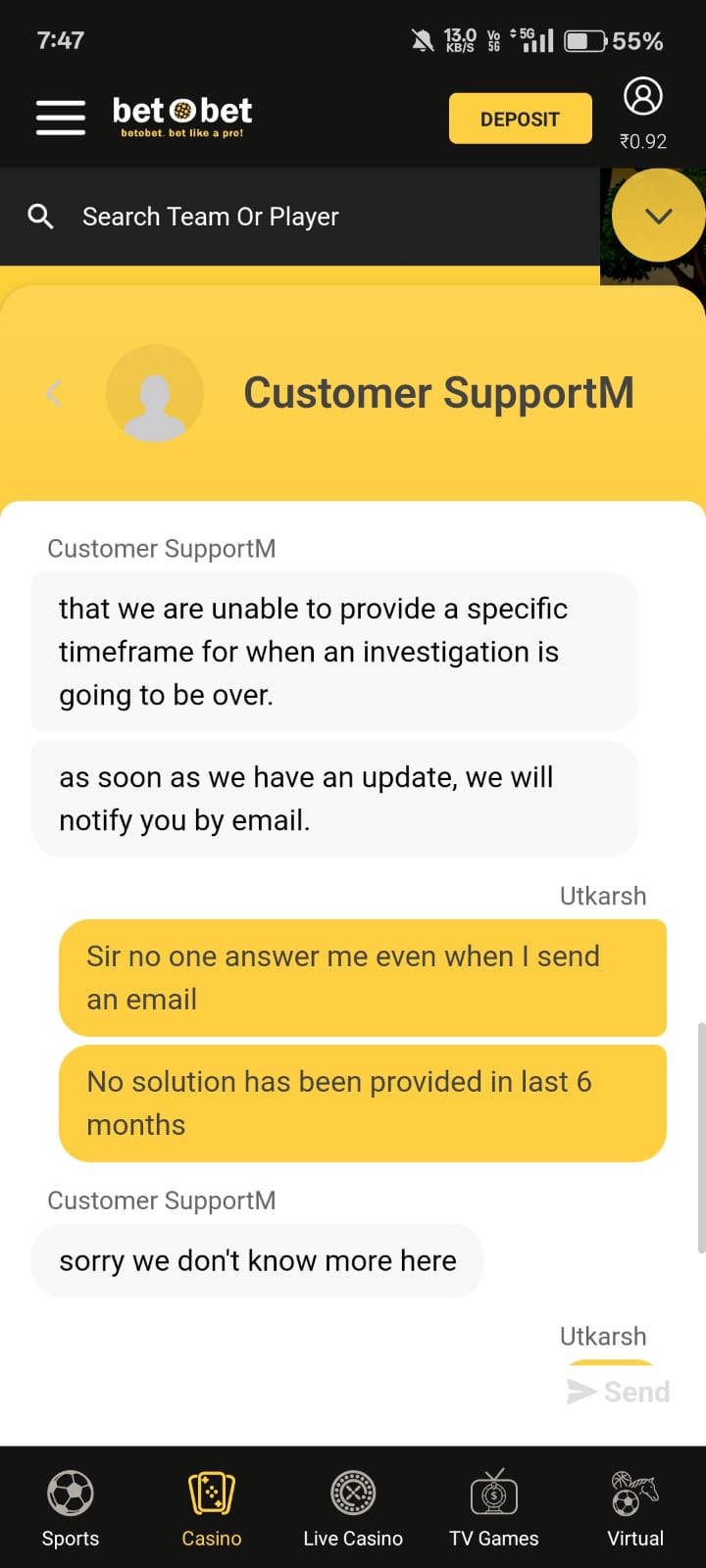Screen dimensions: 706x1568
Task: Switch to the Virtual tab
Action: (x=635, y=1509)
